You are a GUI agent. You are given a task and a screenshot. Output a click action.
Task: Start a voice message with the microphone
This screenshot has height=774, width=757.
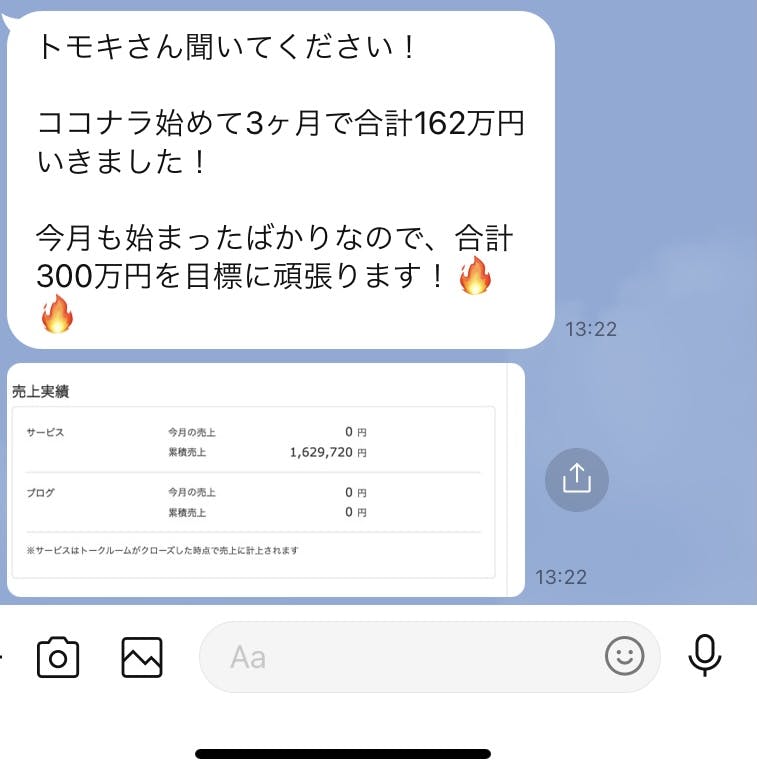pyautogui.click(x=705, y=657)
